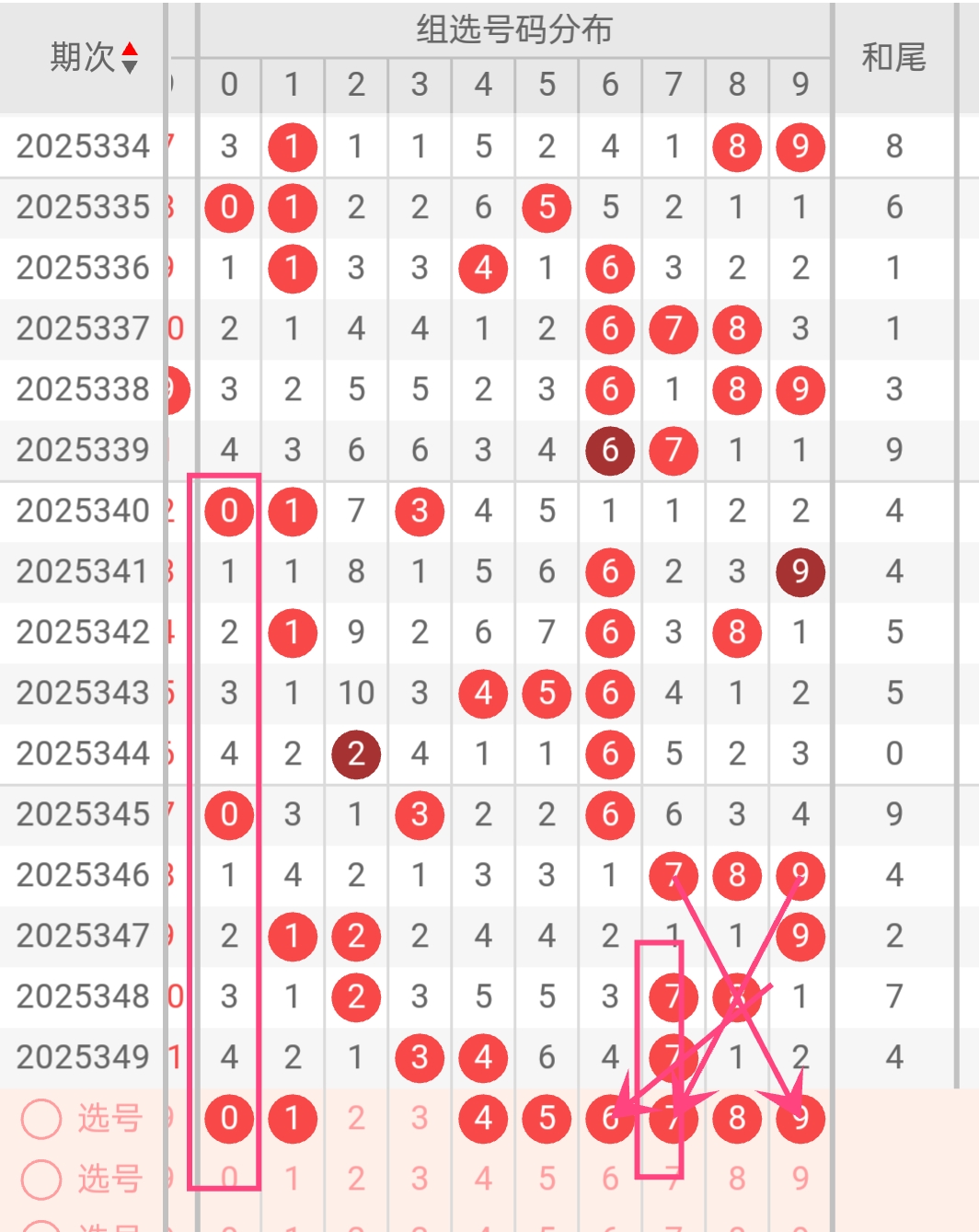Choose number 9 in the second 选号 row
This screenshot has height=1232, width=979.
(x=800, y=1179)
